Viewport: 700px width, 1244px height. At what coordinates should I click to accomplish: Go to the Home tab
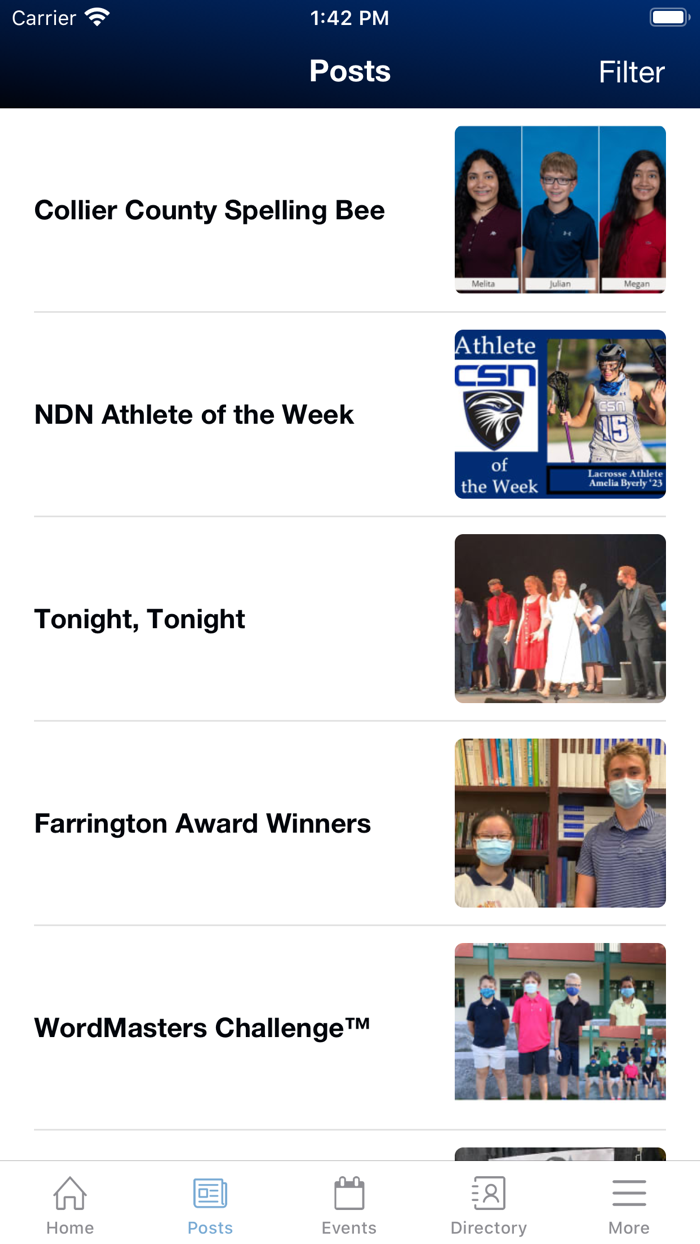point(70,1206)
